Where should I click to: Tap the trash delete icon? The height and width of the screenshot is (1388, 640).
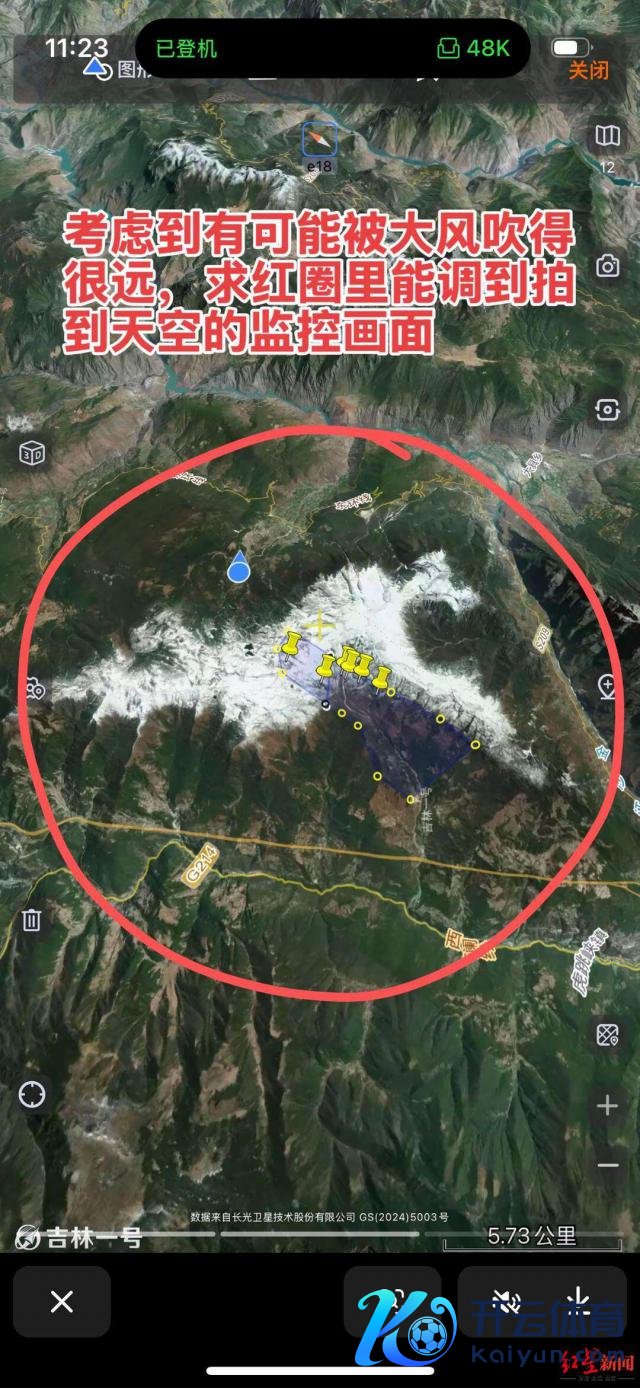pyautogui.click(x=32, y=920)
